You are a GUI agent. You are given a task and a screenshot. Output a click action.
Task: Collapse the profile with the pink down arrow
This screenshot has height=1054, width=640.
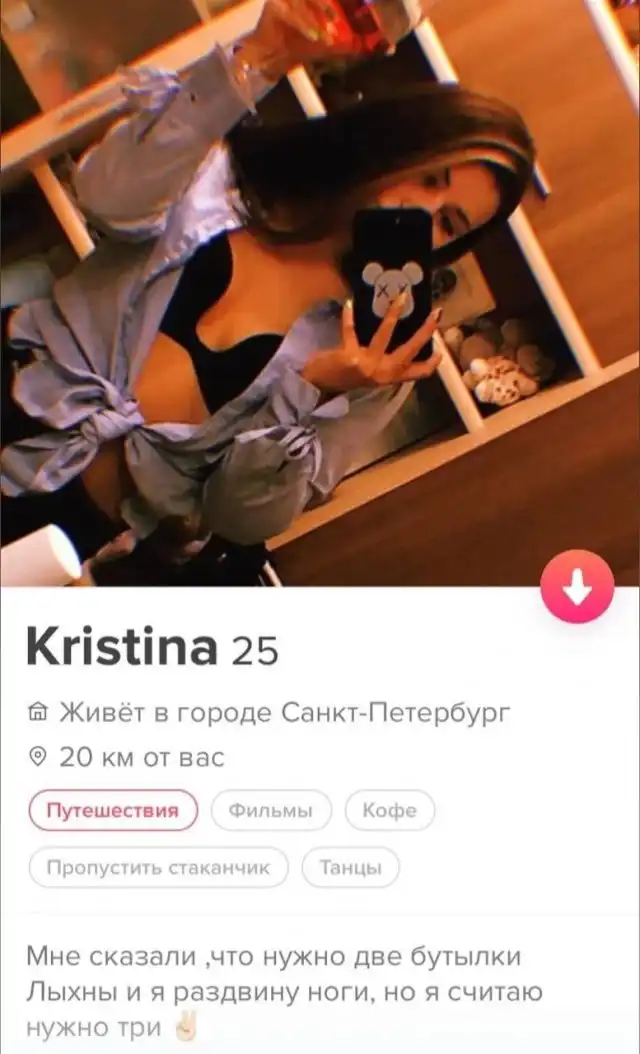[577, 587]
